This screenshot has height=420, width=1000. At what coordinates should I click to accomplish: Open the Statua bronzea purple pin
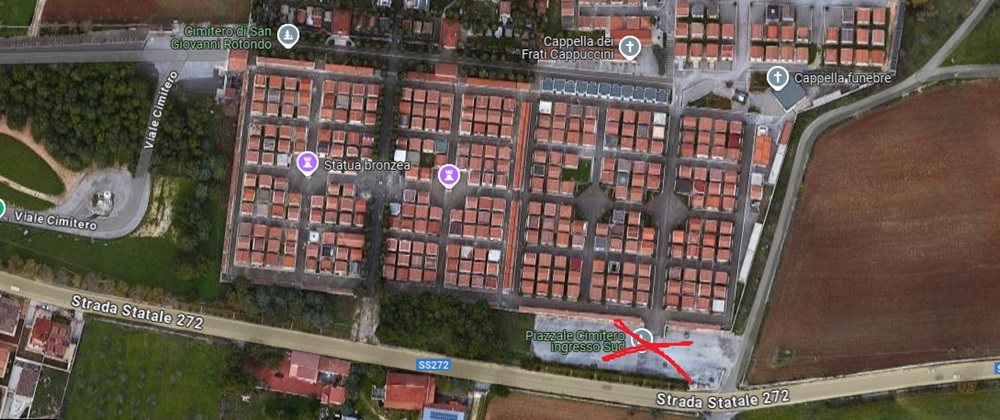click(x=307, y=162)
